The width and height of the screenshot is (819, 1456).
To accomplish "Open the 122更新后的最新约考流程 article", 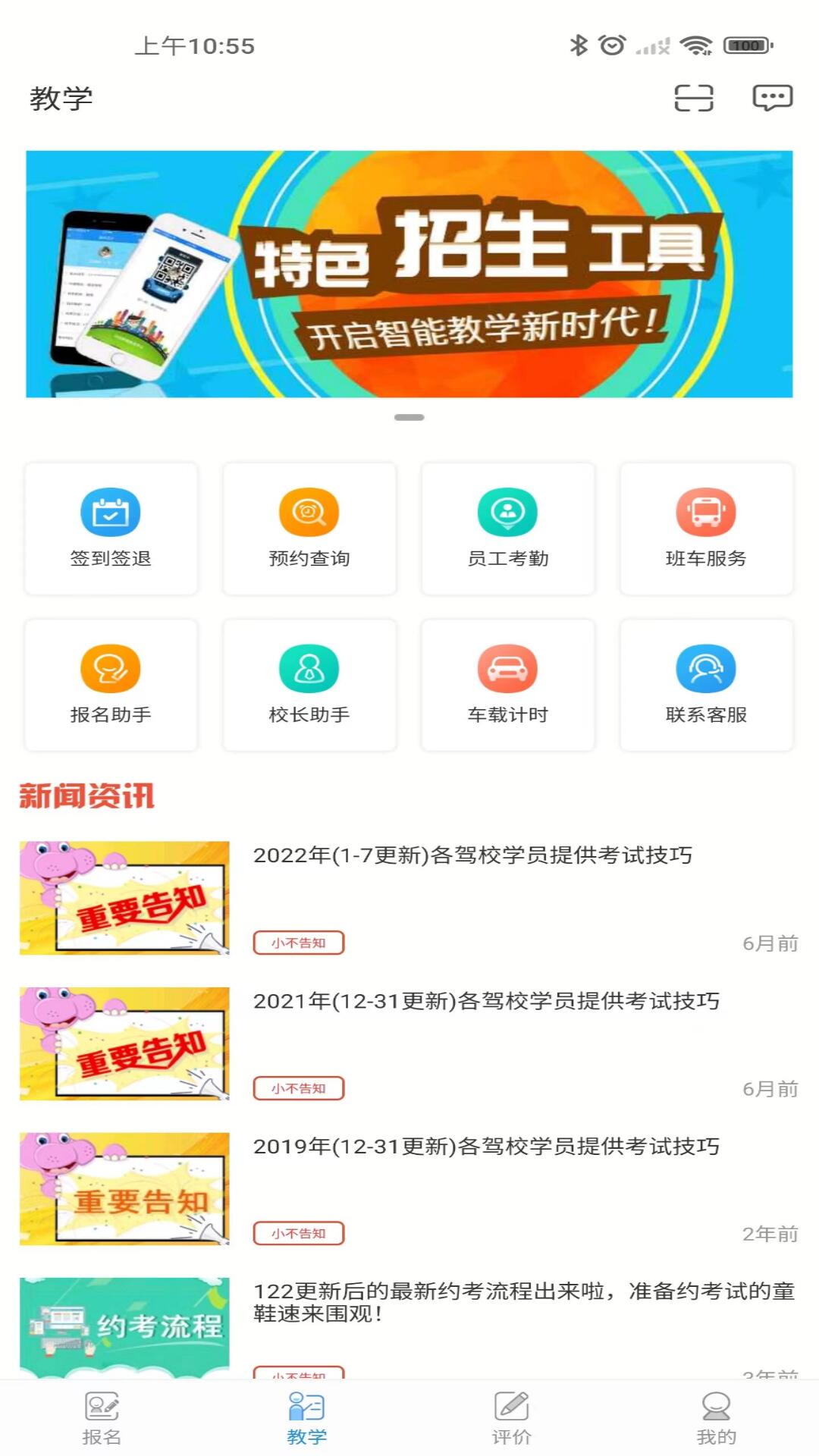I will (x=523, y=1302).
